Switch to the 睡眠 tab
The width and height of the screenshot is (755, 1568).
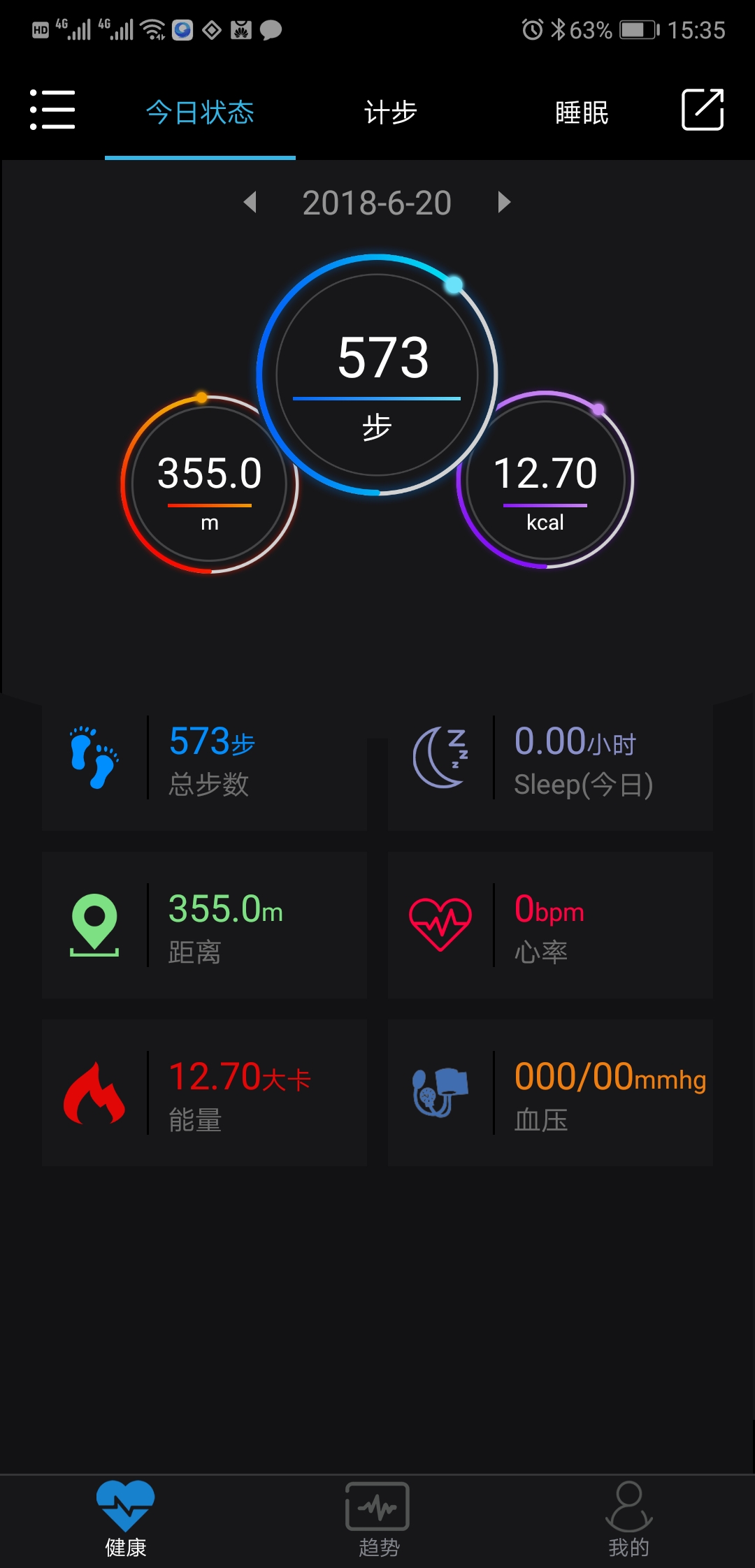click(582, 112)
